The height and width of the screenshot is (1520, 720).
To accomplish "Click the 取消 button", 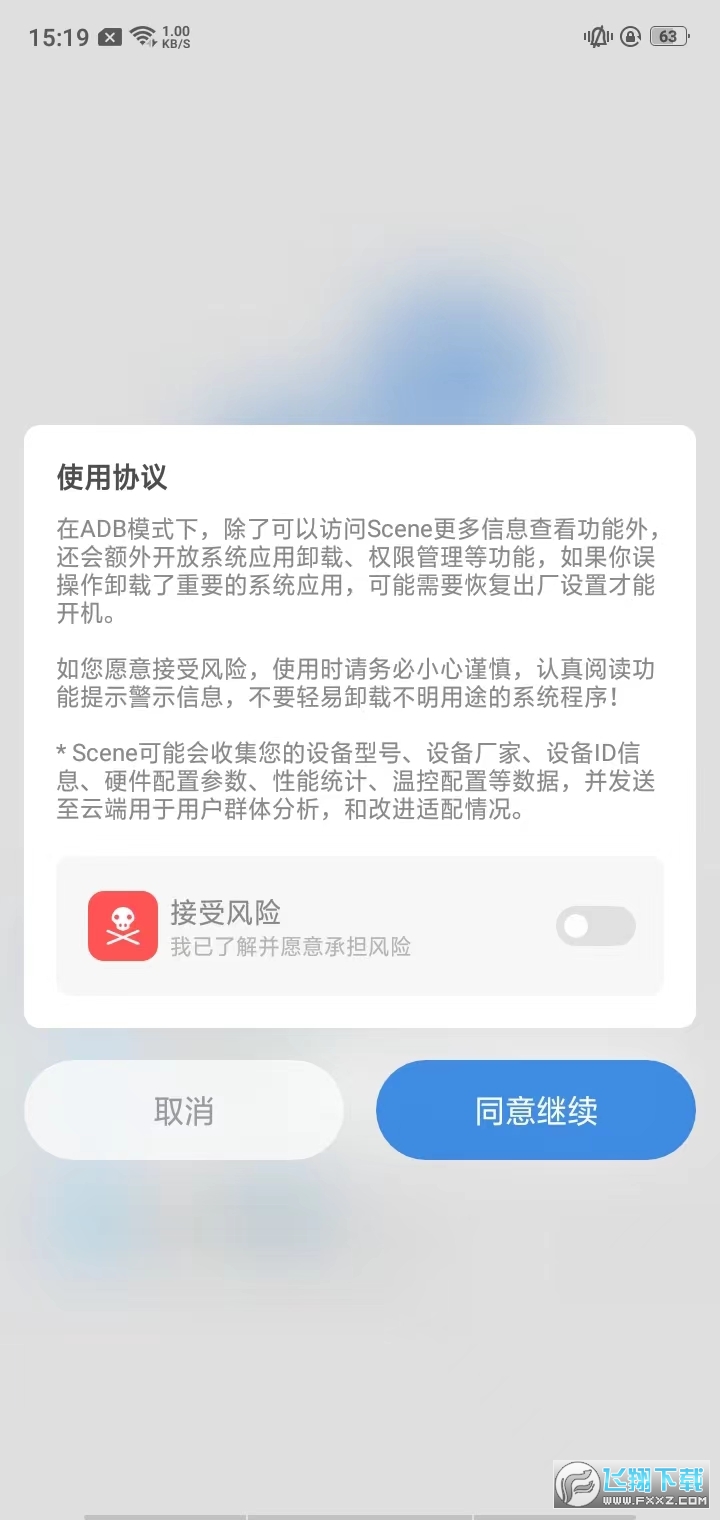I will pyautogui.click(x=184, y=1110).
